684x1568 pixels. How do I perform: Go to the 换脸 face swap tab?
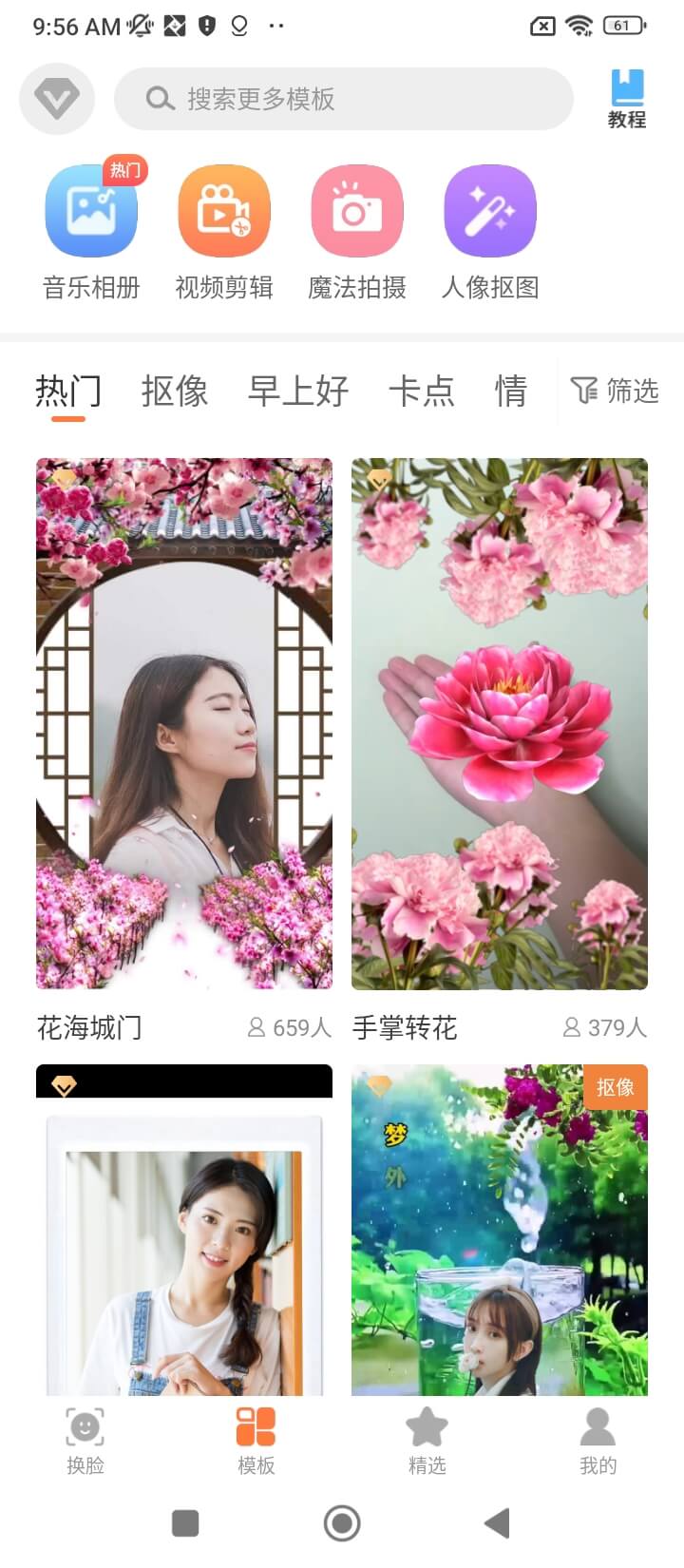(x=85, y=1441)
